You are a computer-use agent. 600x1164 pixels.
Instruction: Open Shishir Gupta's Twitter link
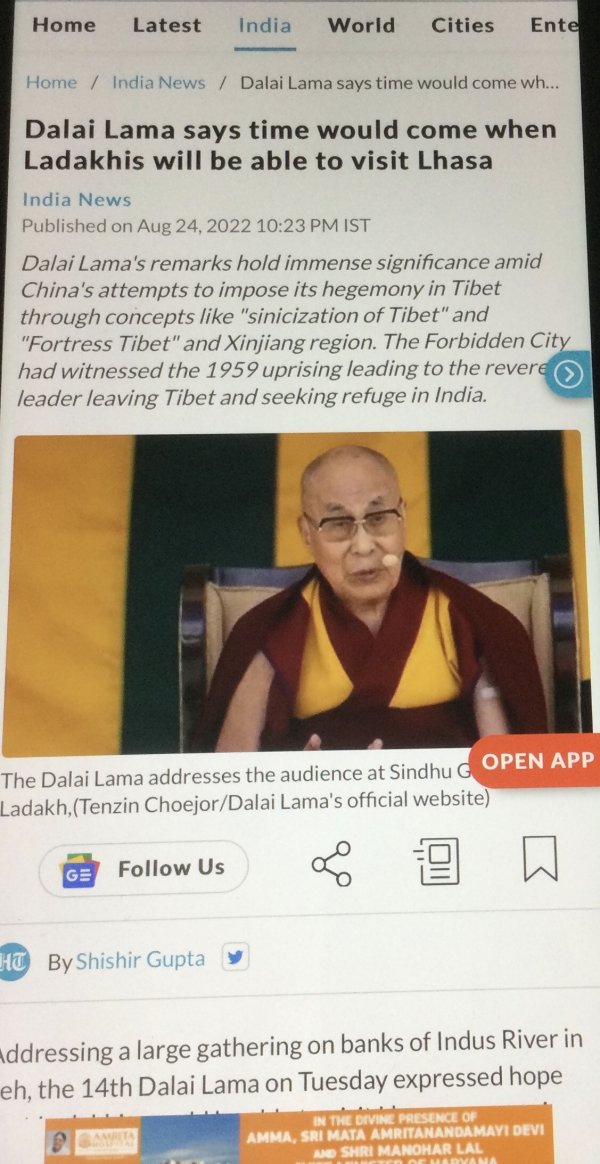(234, 958)
